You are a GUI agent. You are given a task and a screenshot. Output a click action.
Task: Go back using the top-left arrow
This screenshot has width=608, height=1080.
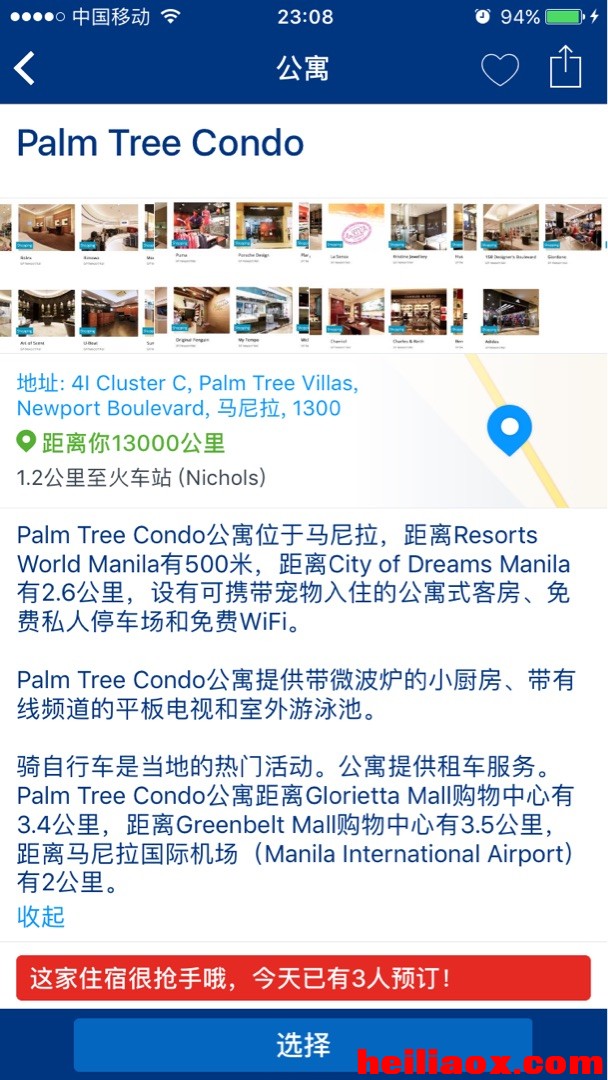[x=24, y=69]
